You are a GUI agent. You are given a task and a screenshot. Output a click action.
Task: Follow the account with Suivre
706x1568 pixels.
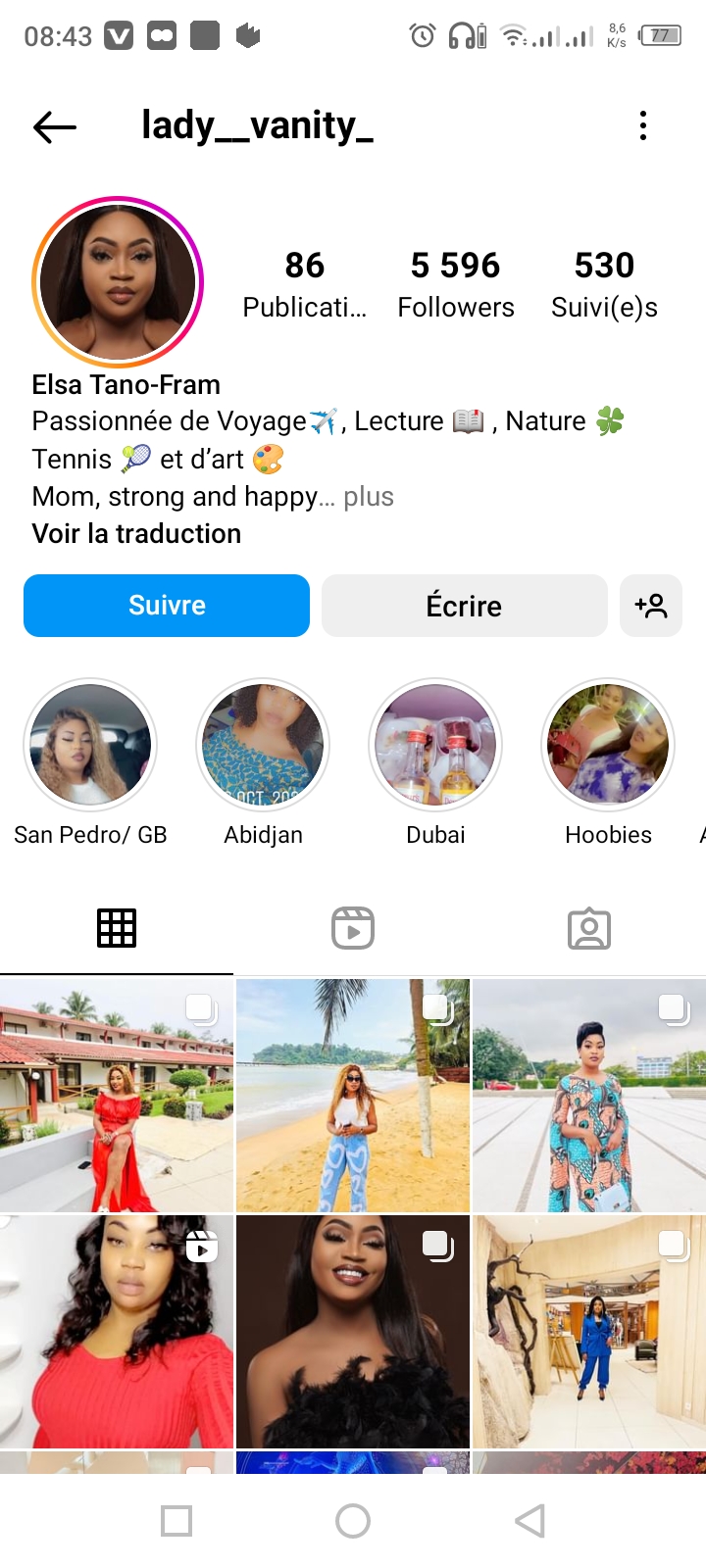[167, 606]
